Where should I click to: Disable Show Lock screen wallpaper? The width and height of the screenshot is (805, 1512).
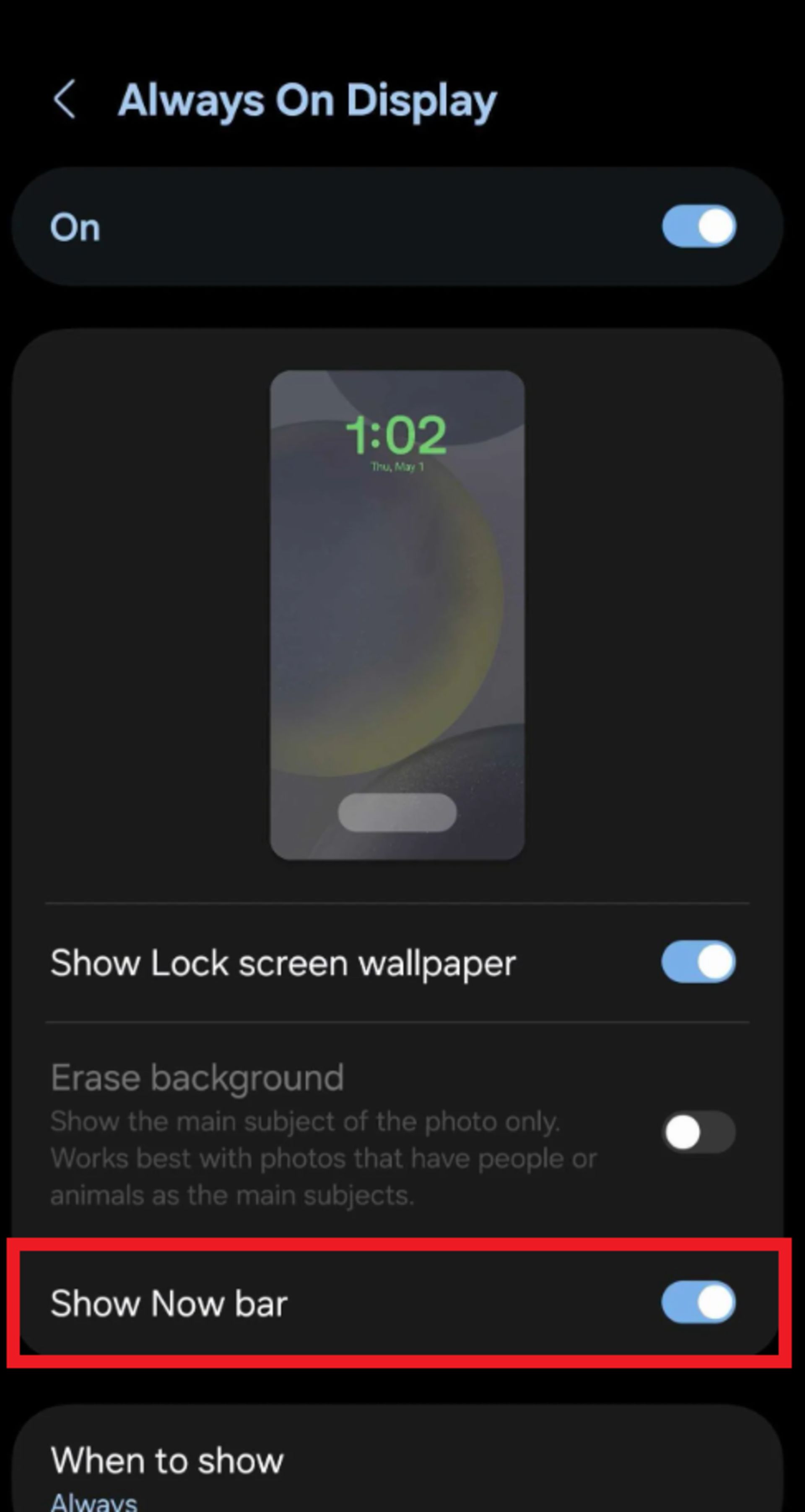pos(698,962)
